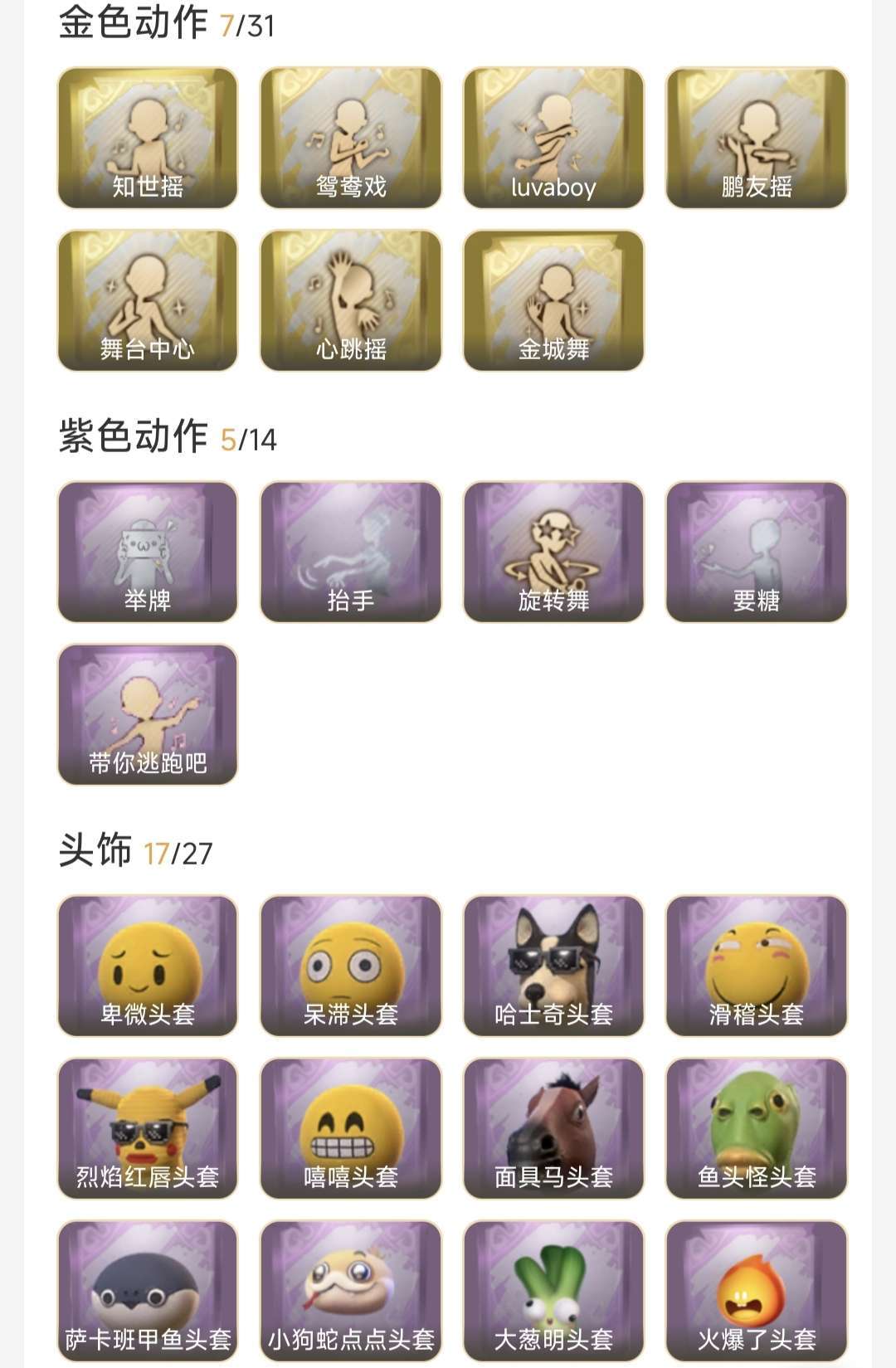Tap the 旋转舞 action tile
The image size is (896, 1368).
553,552
